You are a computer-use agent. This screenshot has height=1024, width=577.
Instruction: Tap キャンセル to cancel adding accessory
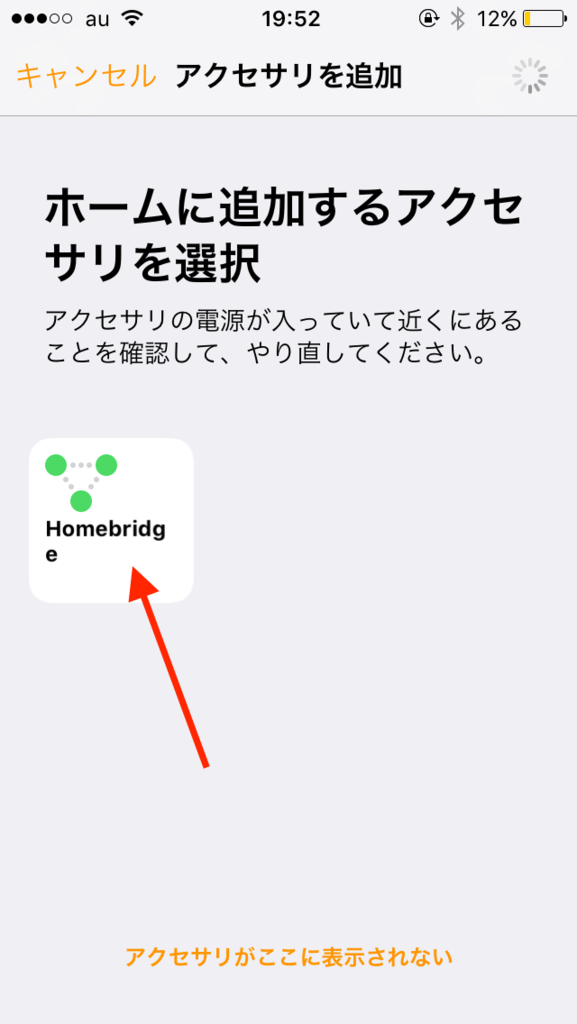(86, 77)
